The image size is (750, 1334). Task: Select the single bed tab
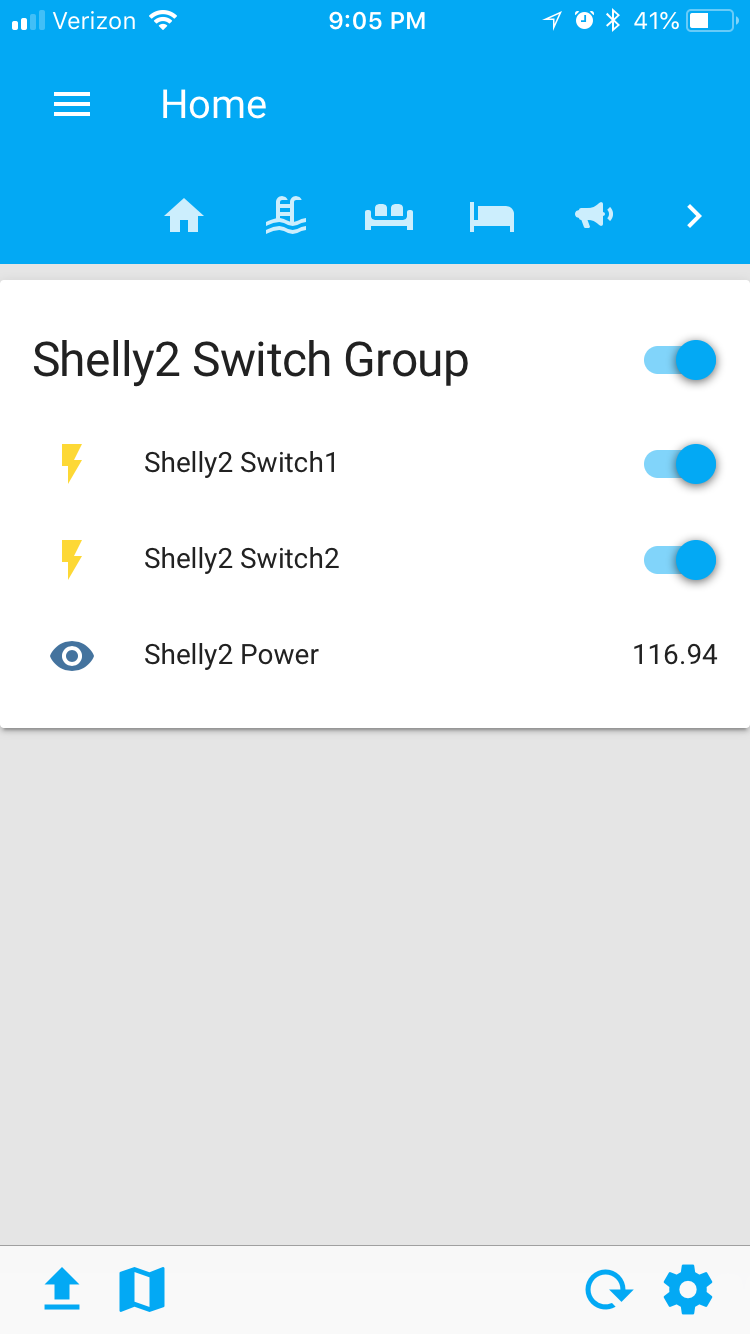[x=492, y=216]
